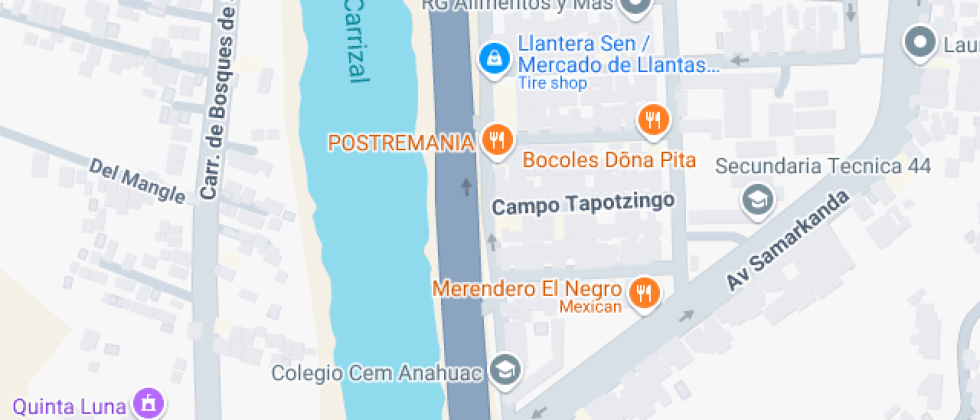Select the RG Alimentos y Mas marker
The width and height of the screenshot is (980, 420).
pyautogui.click(x=635, y=6)
